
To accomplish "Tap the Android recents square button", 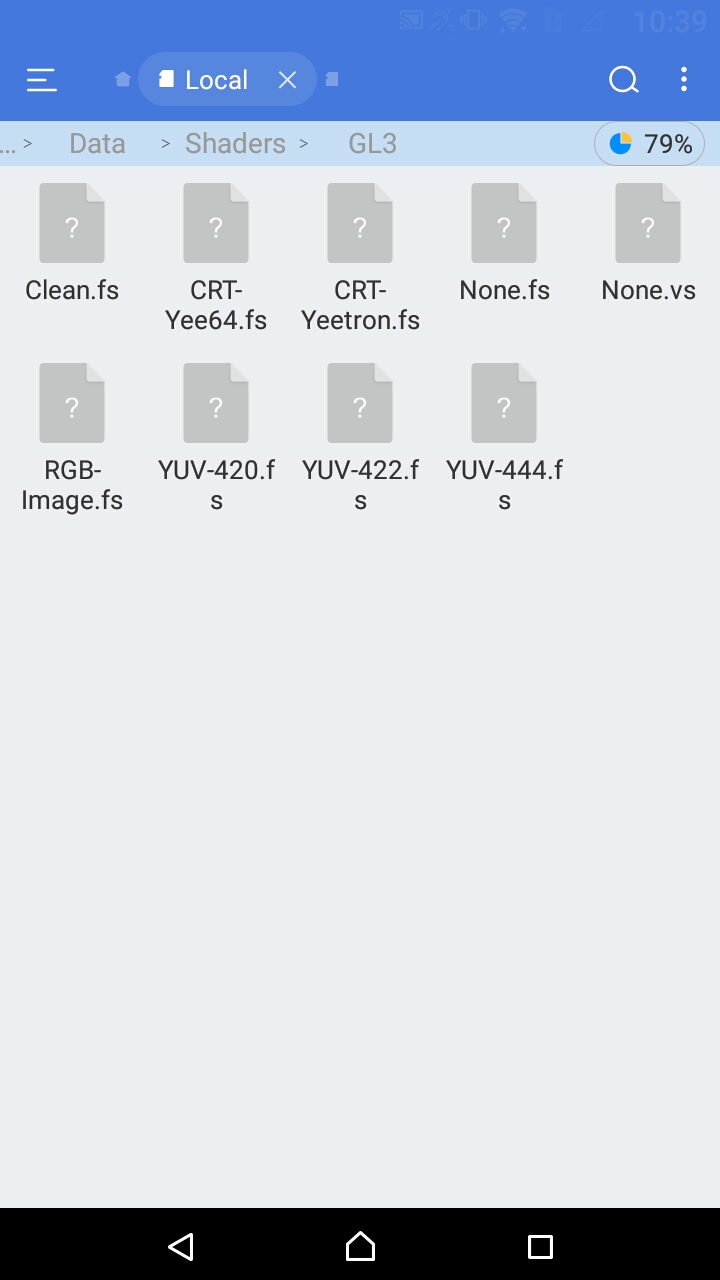I will tap(540, 1247).
